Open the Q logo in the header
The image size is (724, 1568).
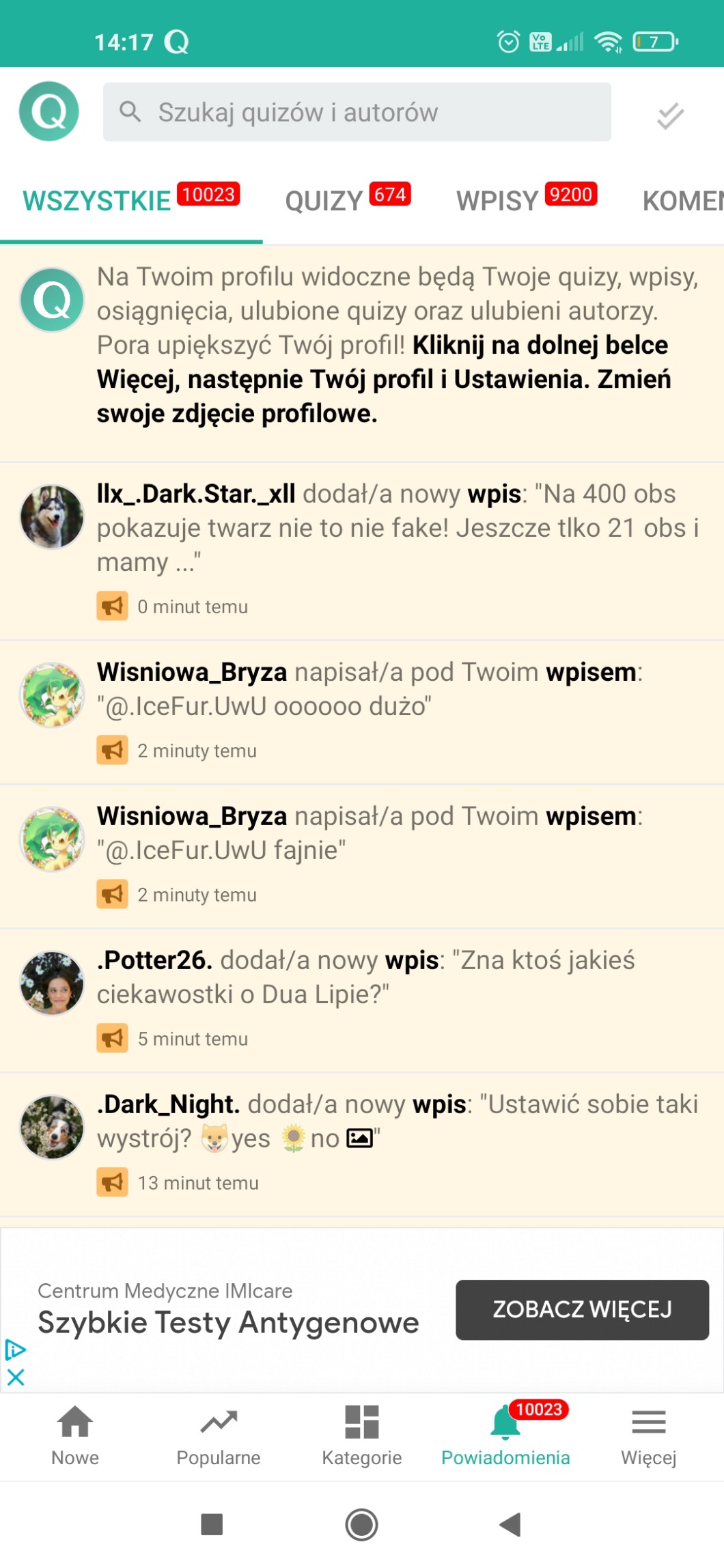[x=48, y=111]
